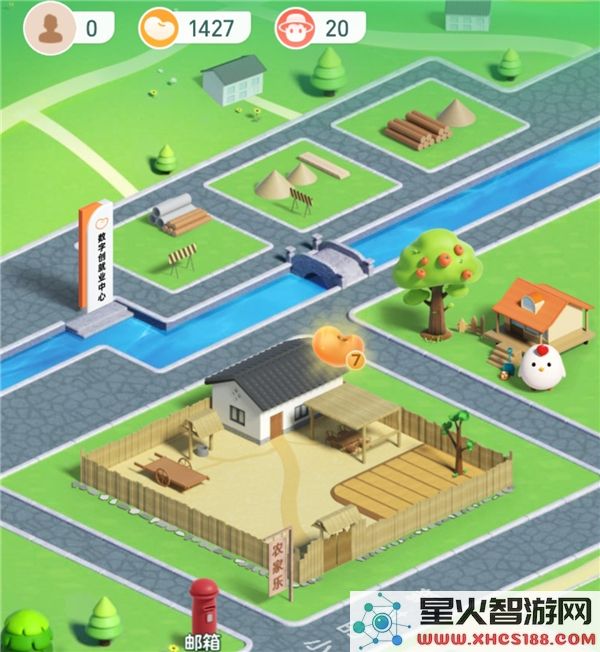The image size is (600, 652).
Task: Open the bean balance showing 1427
Action: 194,28
